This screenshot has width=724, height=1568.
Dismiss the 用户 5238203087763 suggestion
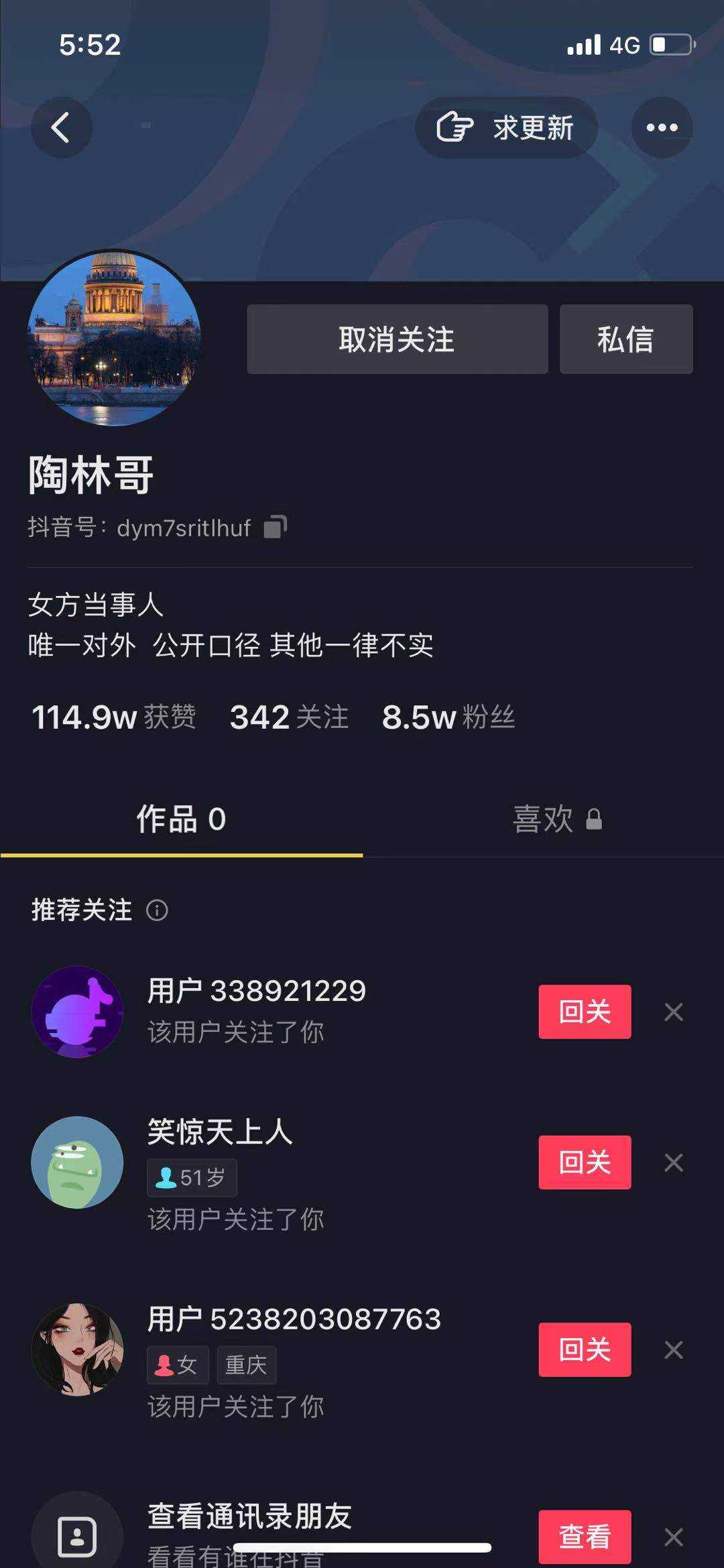click(673, 1349)
